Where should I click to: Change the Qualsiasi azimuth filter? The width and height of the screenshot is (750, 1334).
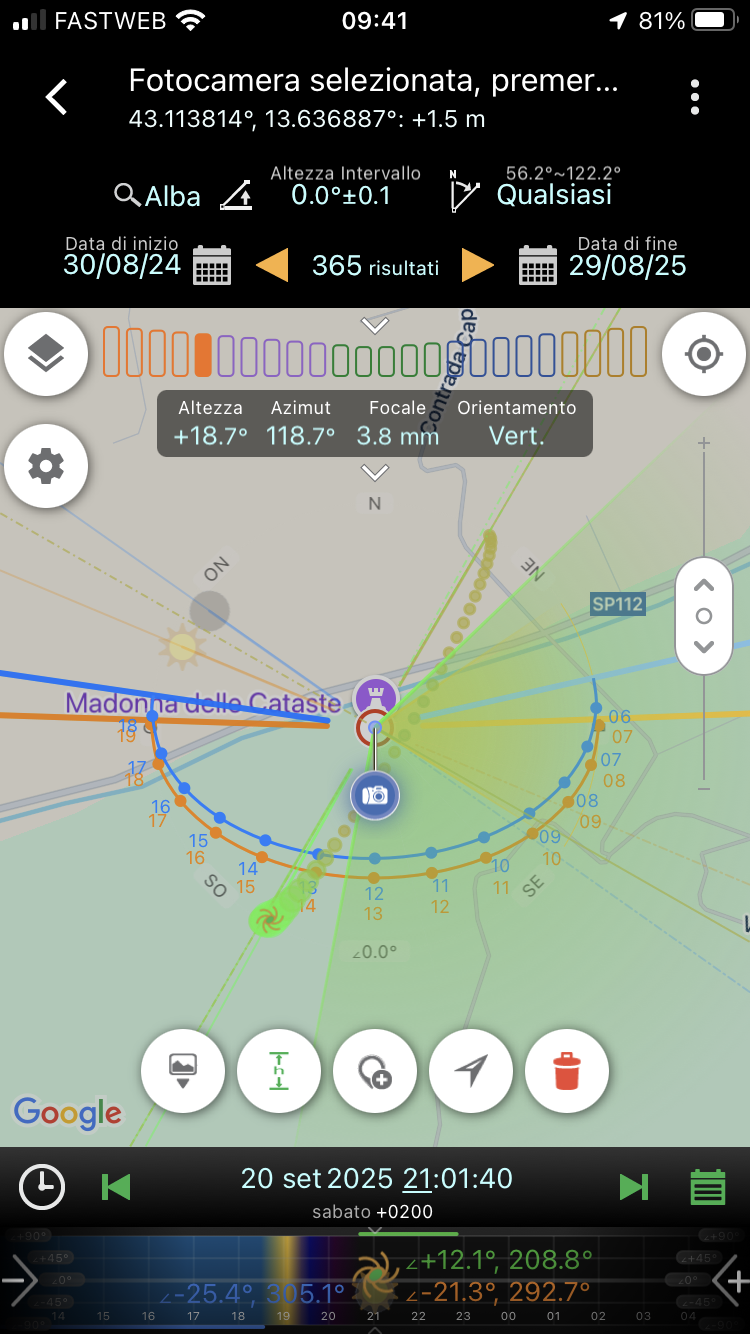pos(554,194)
